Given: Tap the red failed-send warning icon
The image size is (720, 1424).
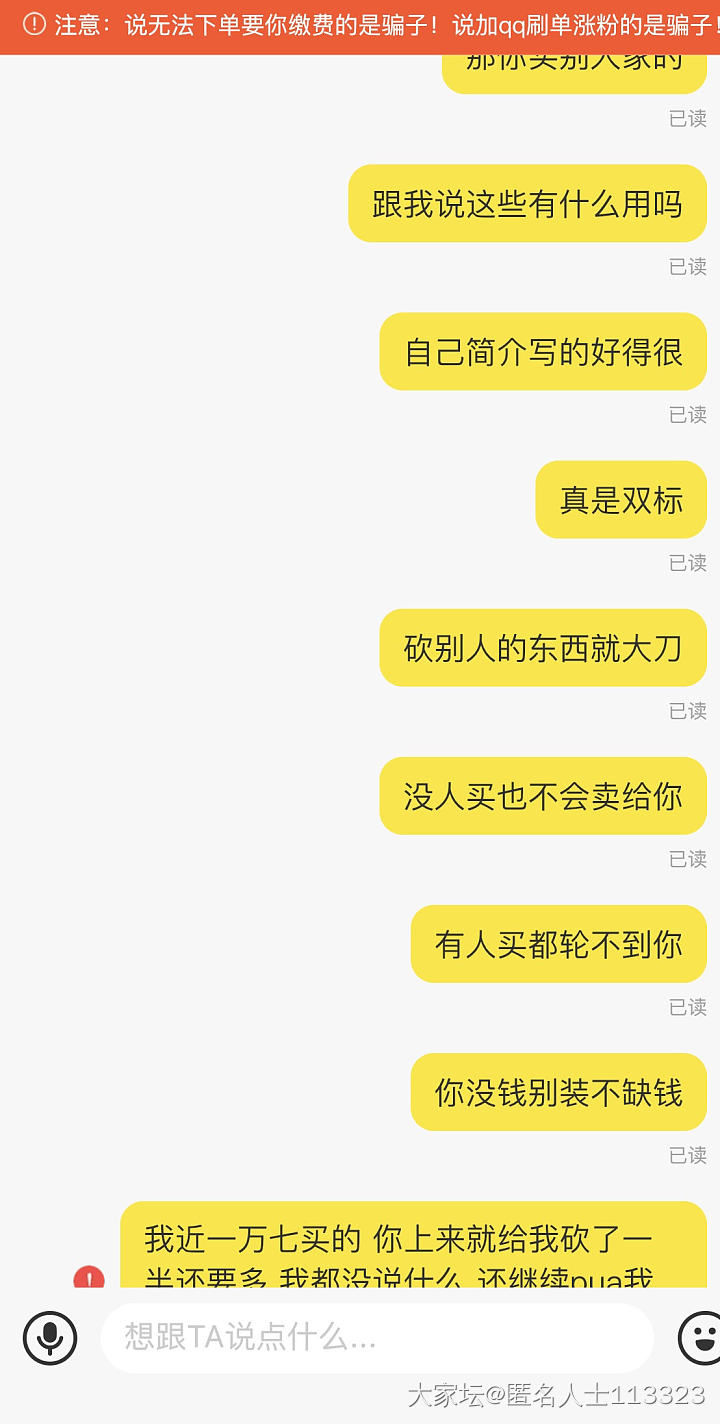Looking at the screenshot, I should tap(89, 1277).
